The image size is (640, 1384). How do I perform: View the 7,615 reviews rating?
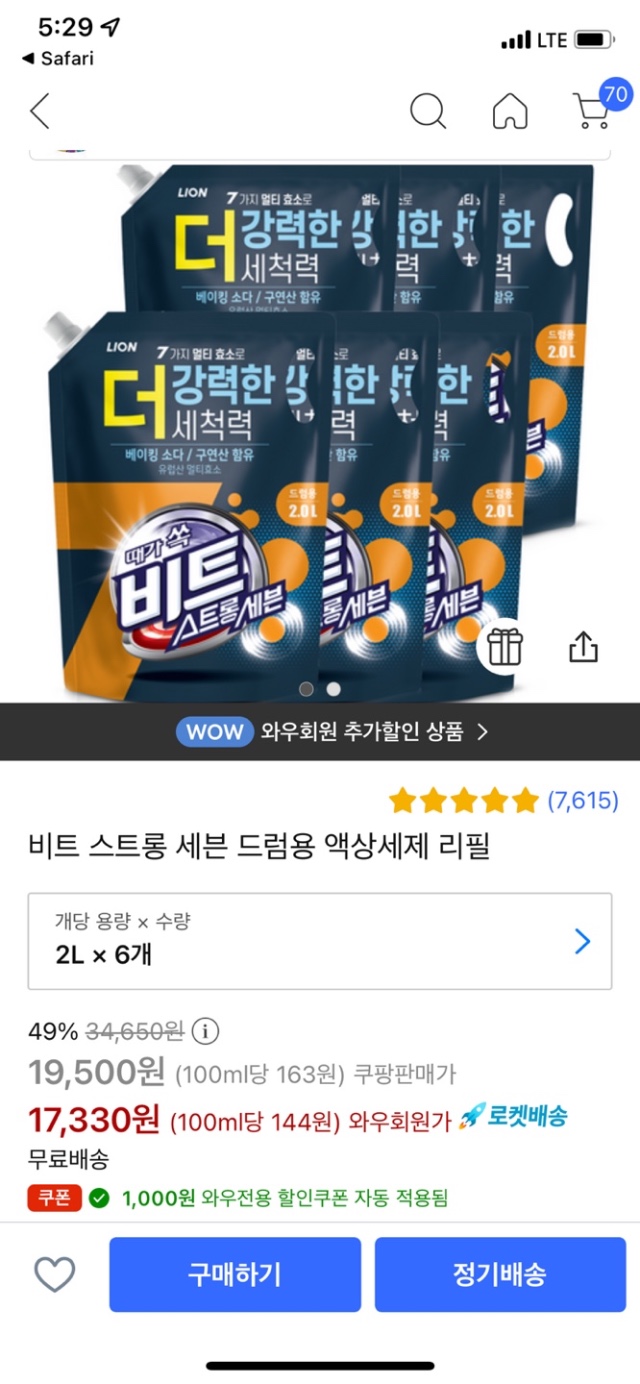pyautogui.click(x=503, y=800)
